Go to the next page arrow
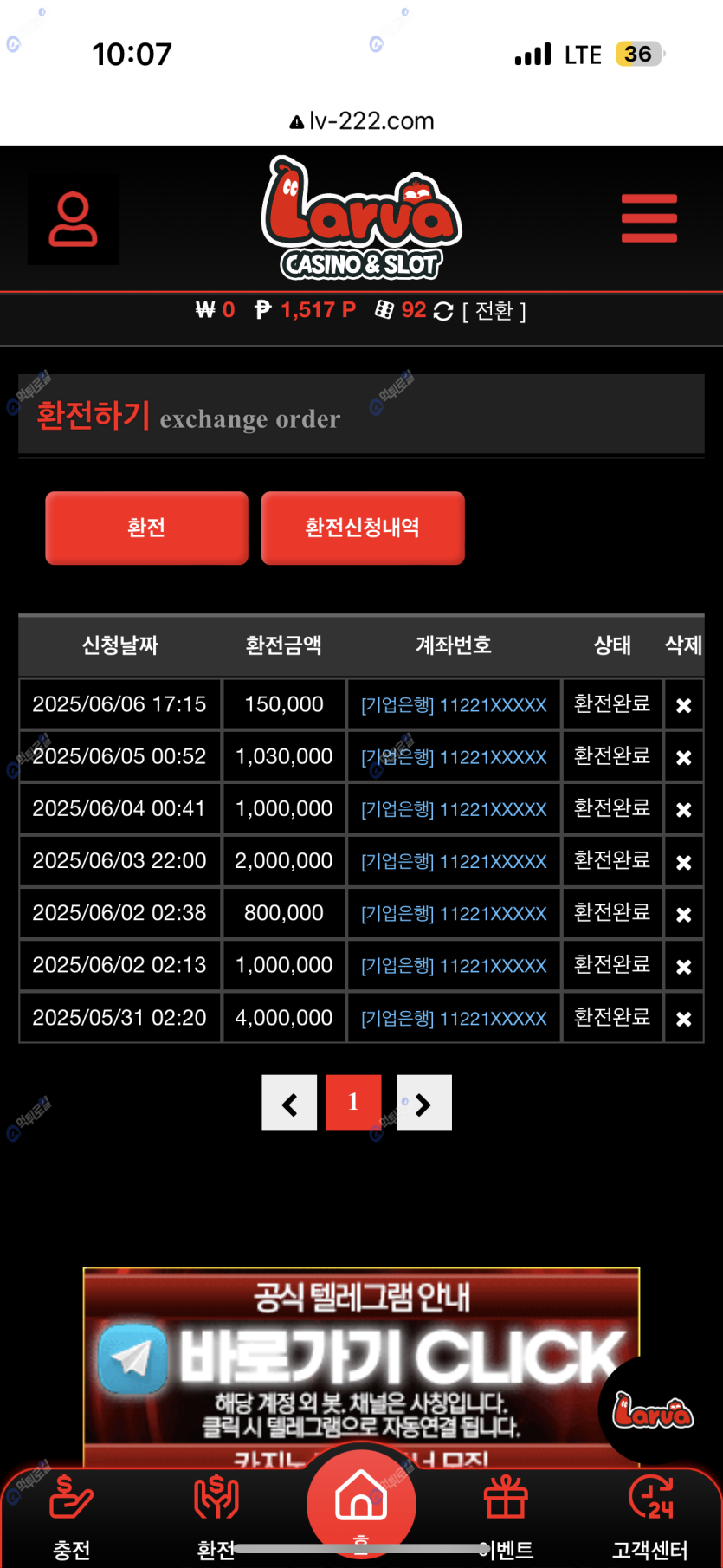Viewport: 723px width, 1568px height. tap(423, 1103)
